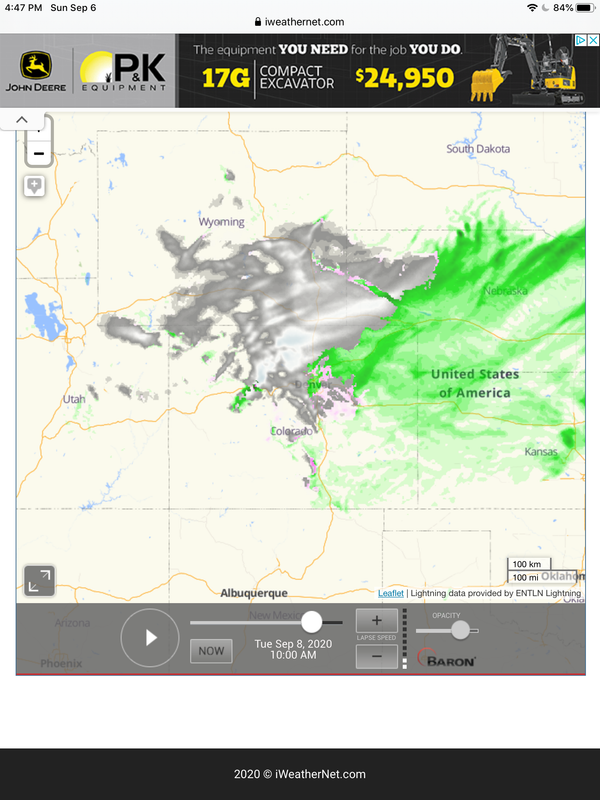
Task: Expand the map to fullscreen
Action: (x=39, y=581)
